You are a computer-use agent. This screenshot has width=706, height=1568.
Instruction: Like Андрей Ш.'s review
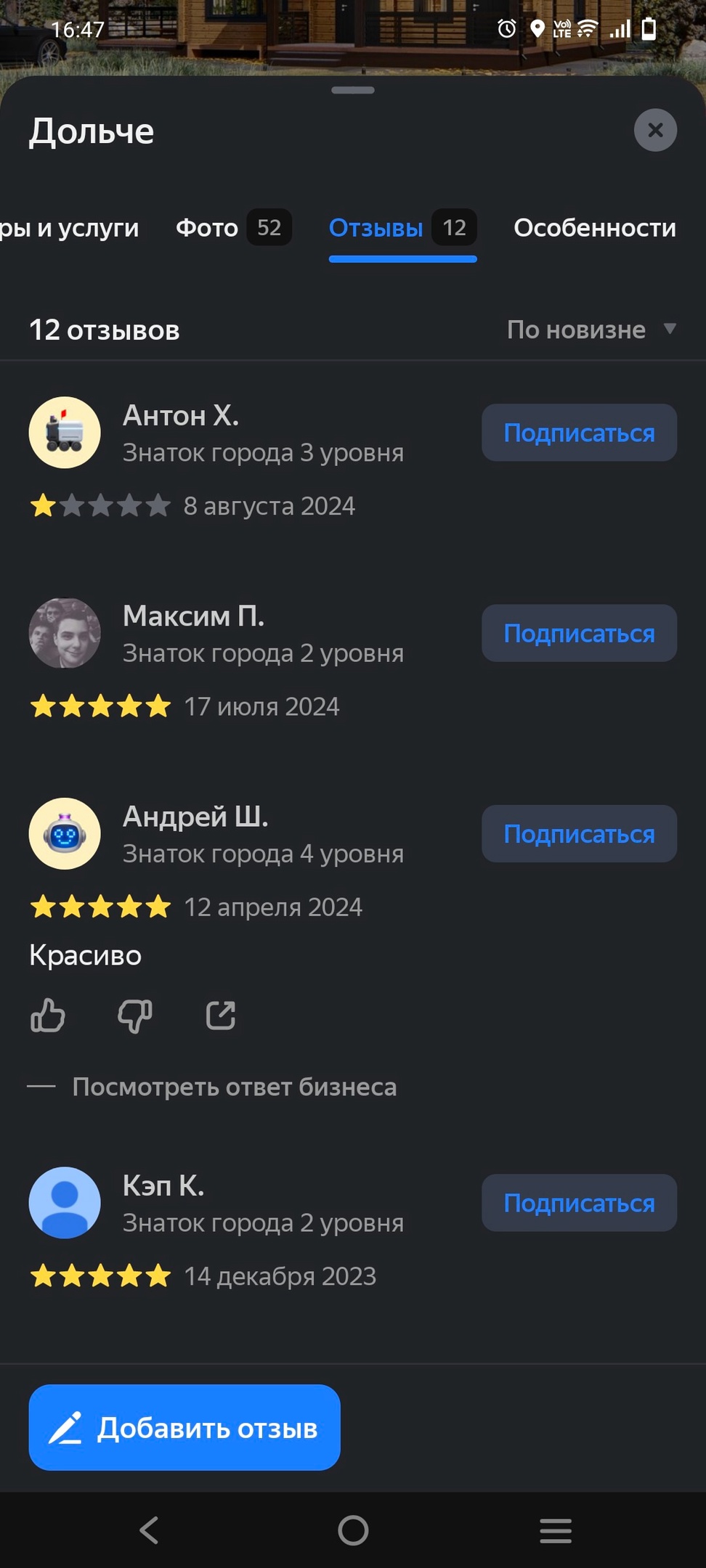[48, 1015]
